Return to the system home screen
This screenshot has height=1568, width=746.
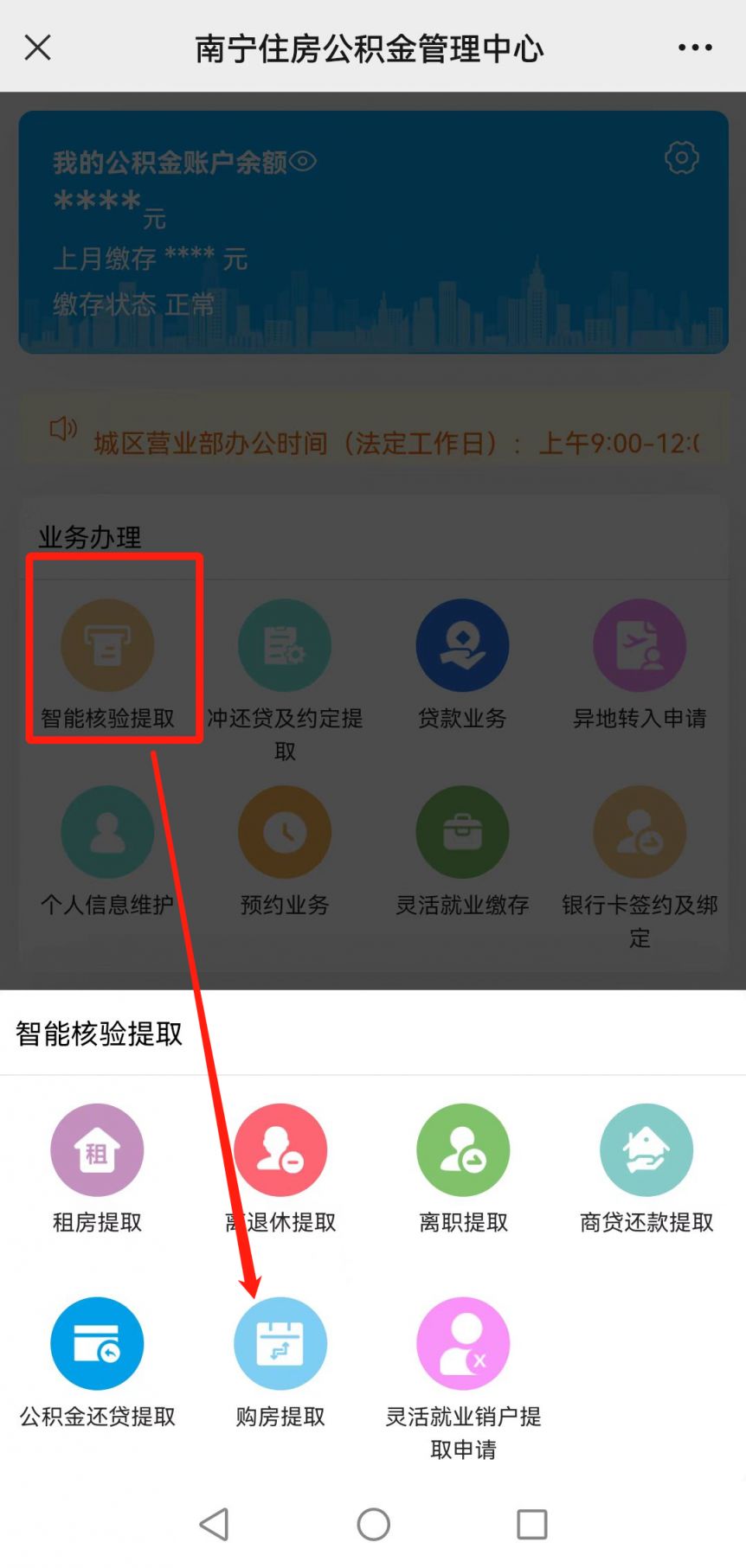(x=374, y=1524)
